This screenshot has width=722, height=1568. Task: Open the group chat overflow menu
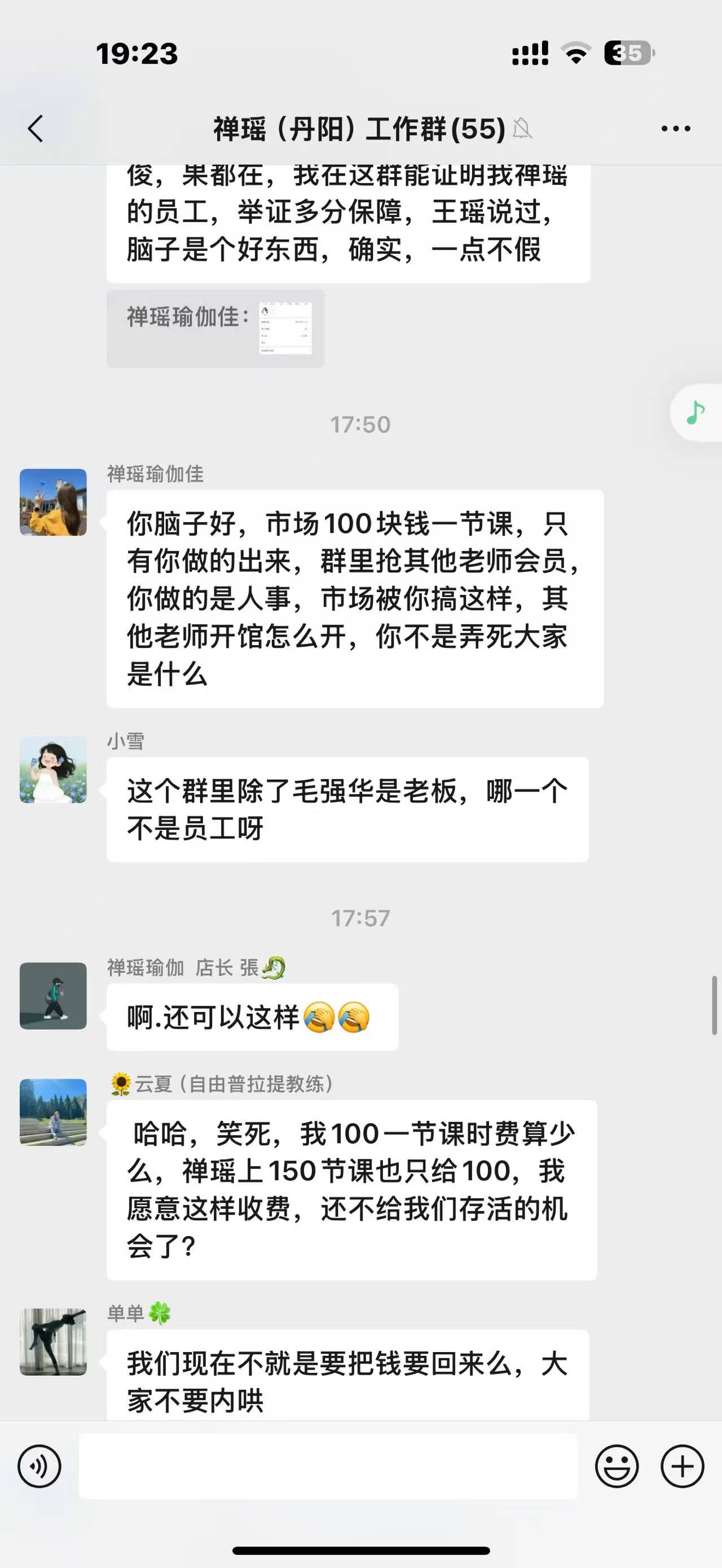tap(676, 129)
